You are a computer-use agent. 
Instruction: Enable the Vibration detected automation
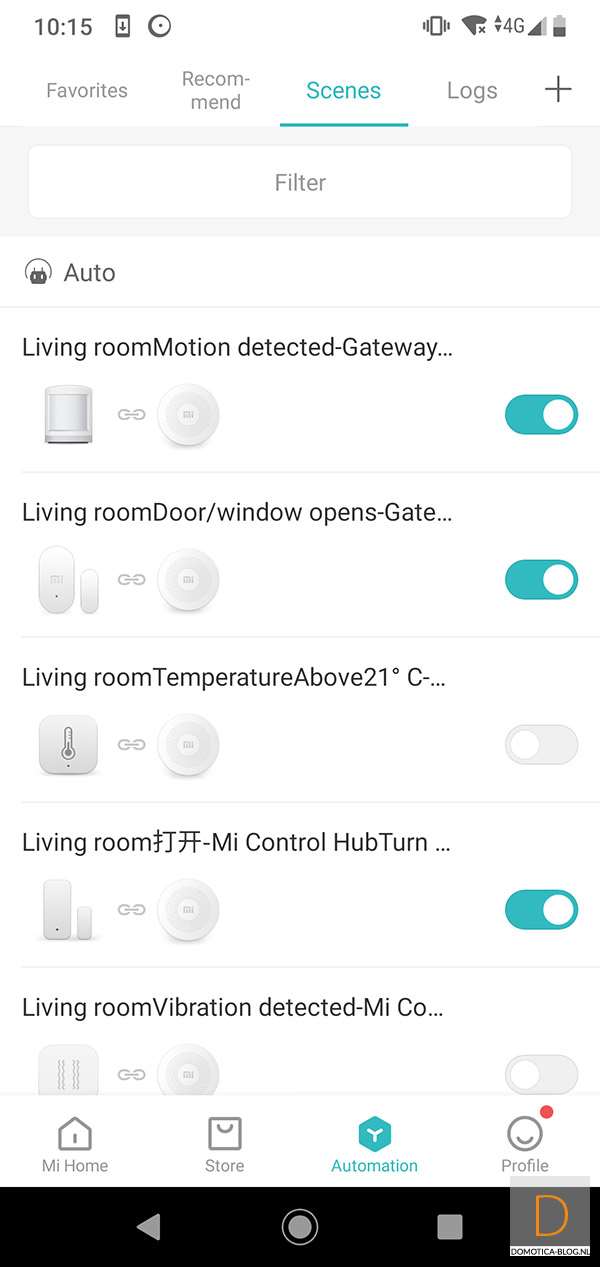click(x=541, y=1074)
